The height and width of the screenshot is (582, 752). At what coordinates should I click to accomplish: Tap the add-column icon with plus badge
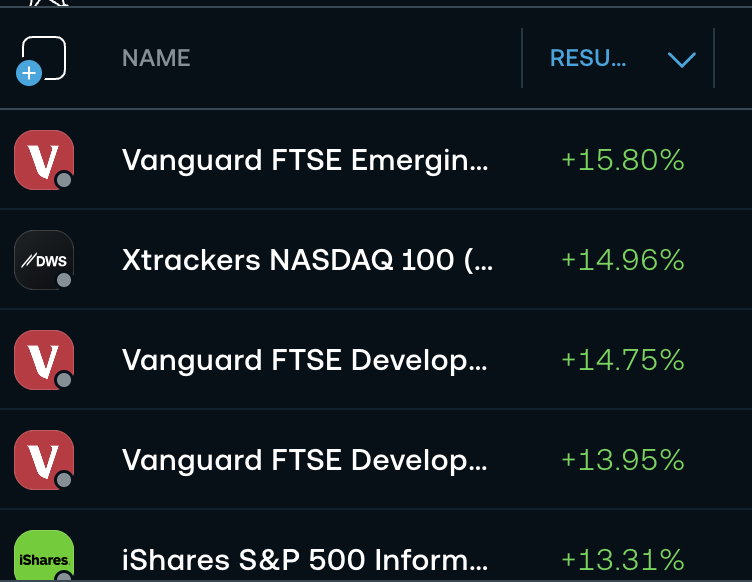(x=41, y=60)
